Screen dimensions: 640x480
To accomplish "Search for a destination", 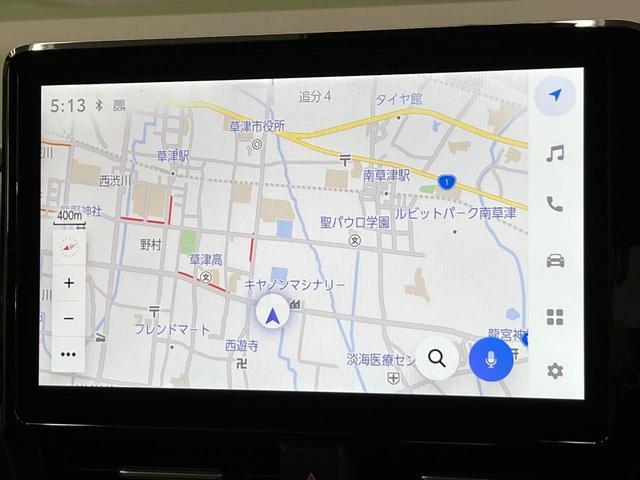I will tap(437, 357).
